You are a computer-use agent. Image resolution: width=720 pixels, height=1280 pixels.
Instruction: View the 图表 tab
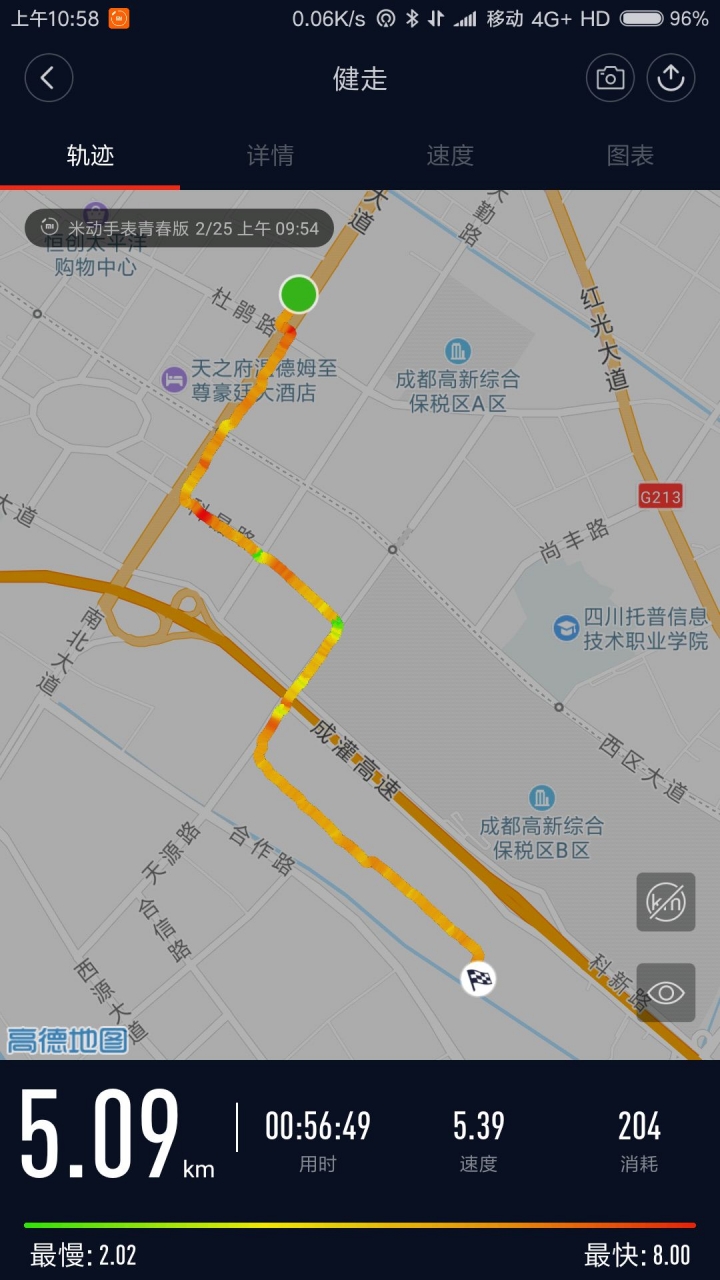pyautogui.click(x=630, y=155)
